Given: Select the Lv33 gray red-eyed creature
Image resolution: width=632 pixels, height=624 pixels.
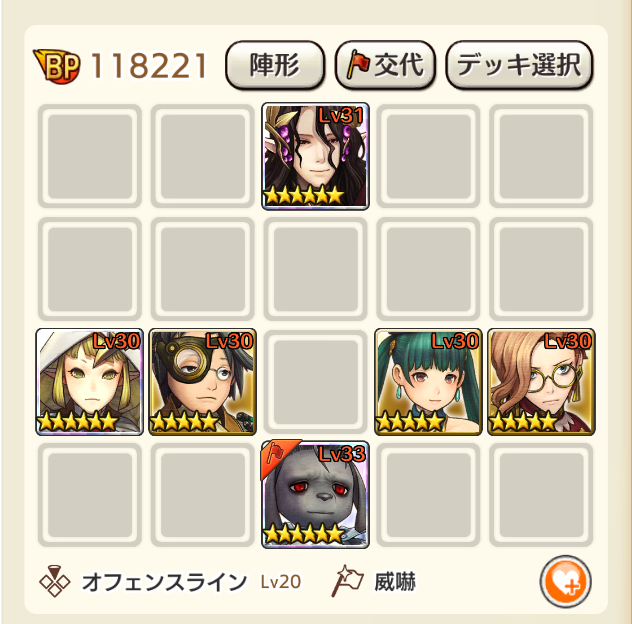Looking at the screenshot, I should pos(315,495).
